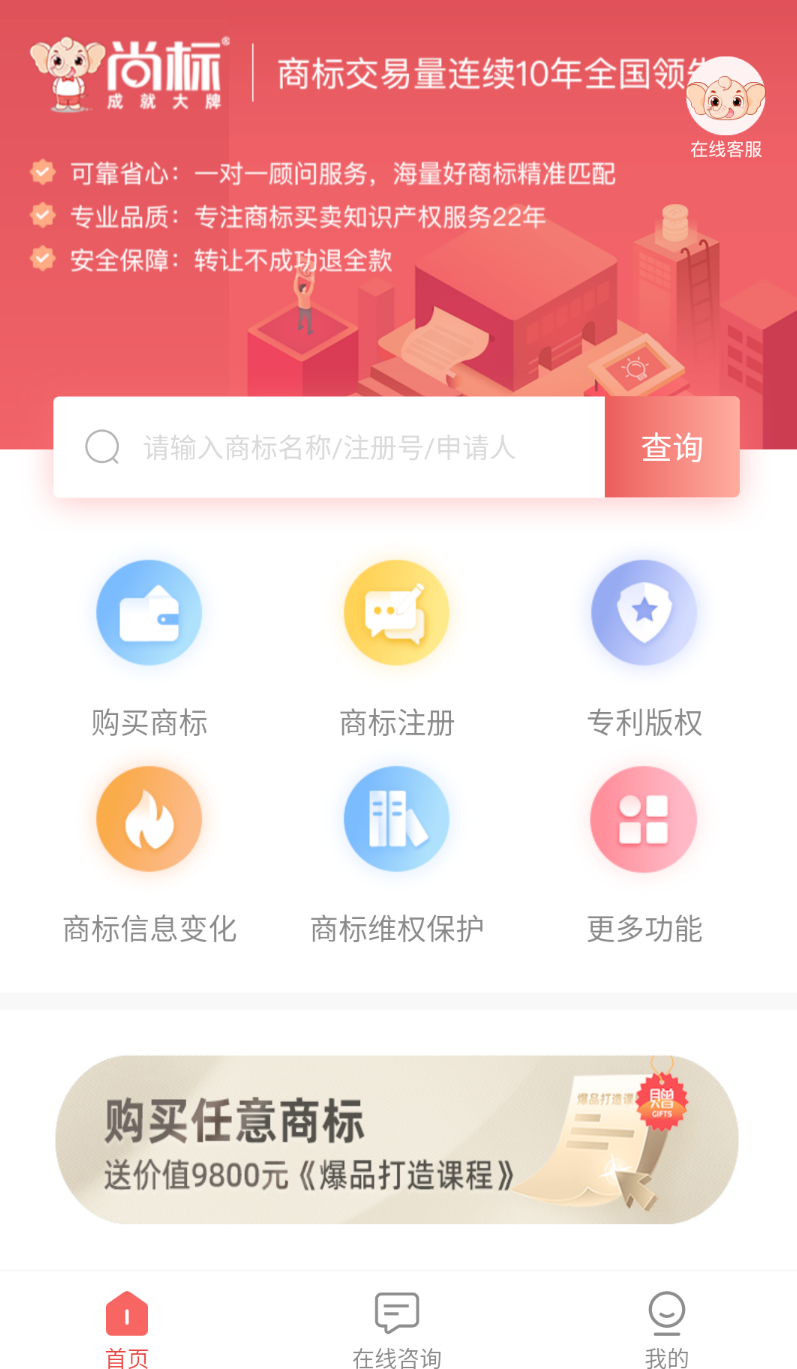This screenshot has width=797, height=1369.
Task: Hit the 查询 search button
Action: (672, 447)
